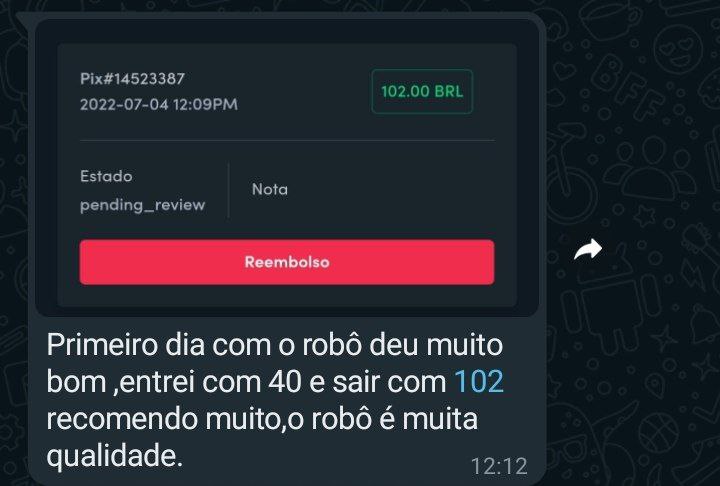Forward the image message with the arrow
Image resolution: width=720 pixels, height=486 pixels.
[x=588, y=250]
